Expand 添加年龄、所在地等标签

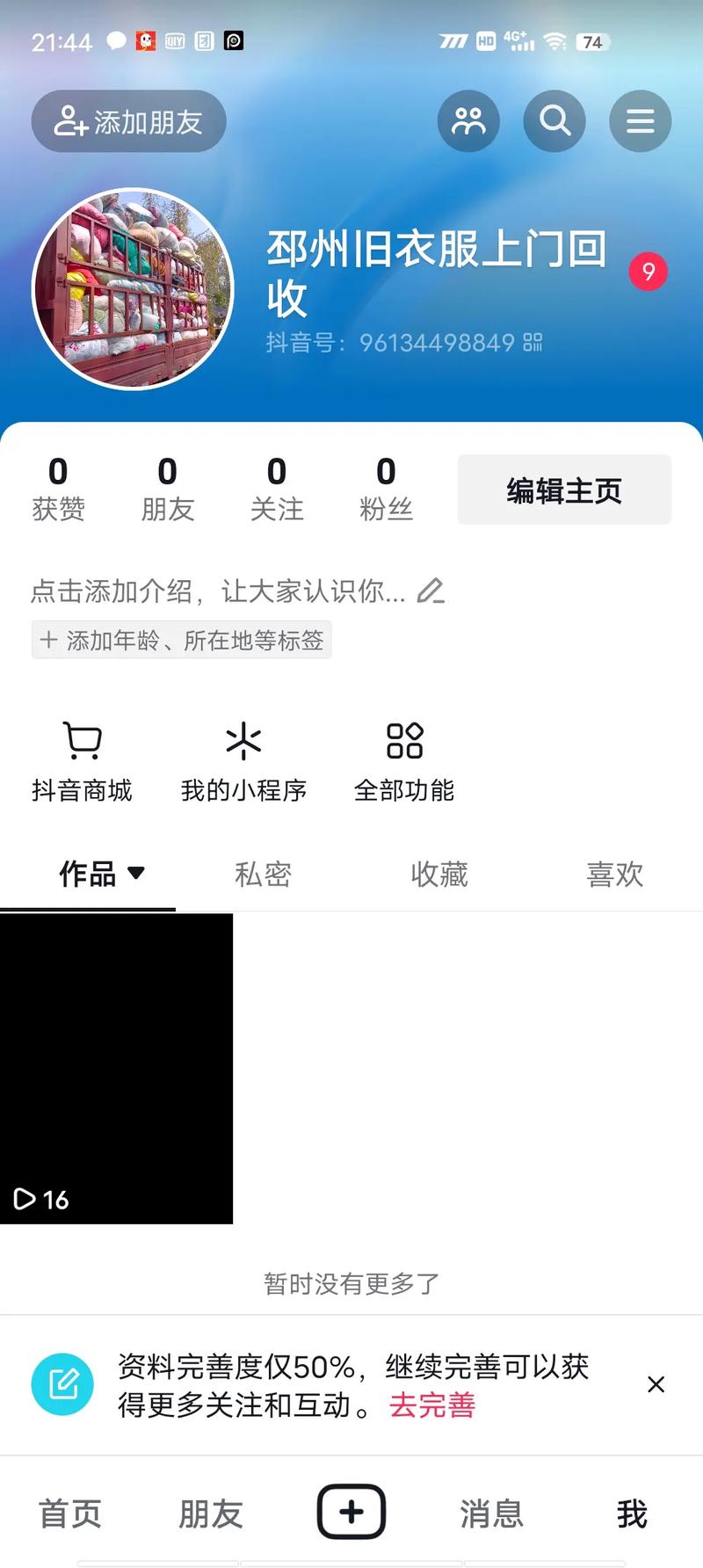[181, 640]
